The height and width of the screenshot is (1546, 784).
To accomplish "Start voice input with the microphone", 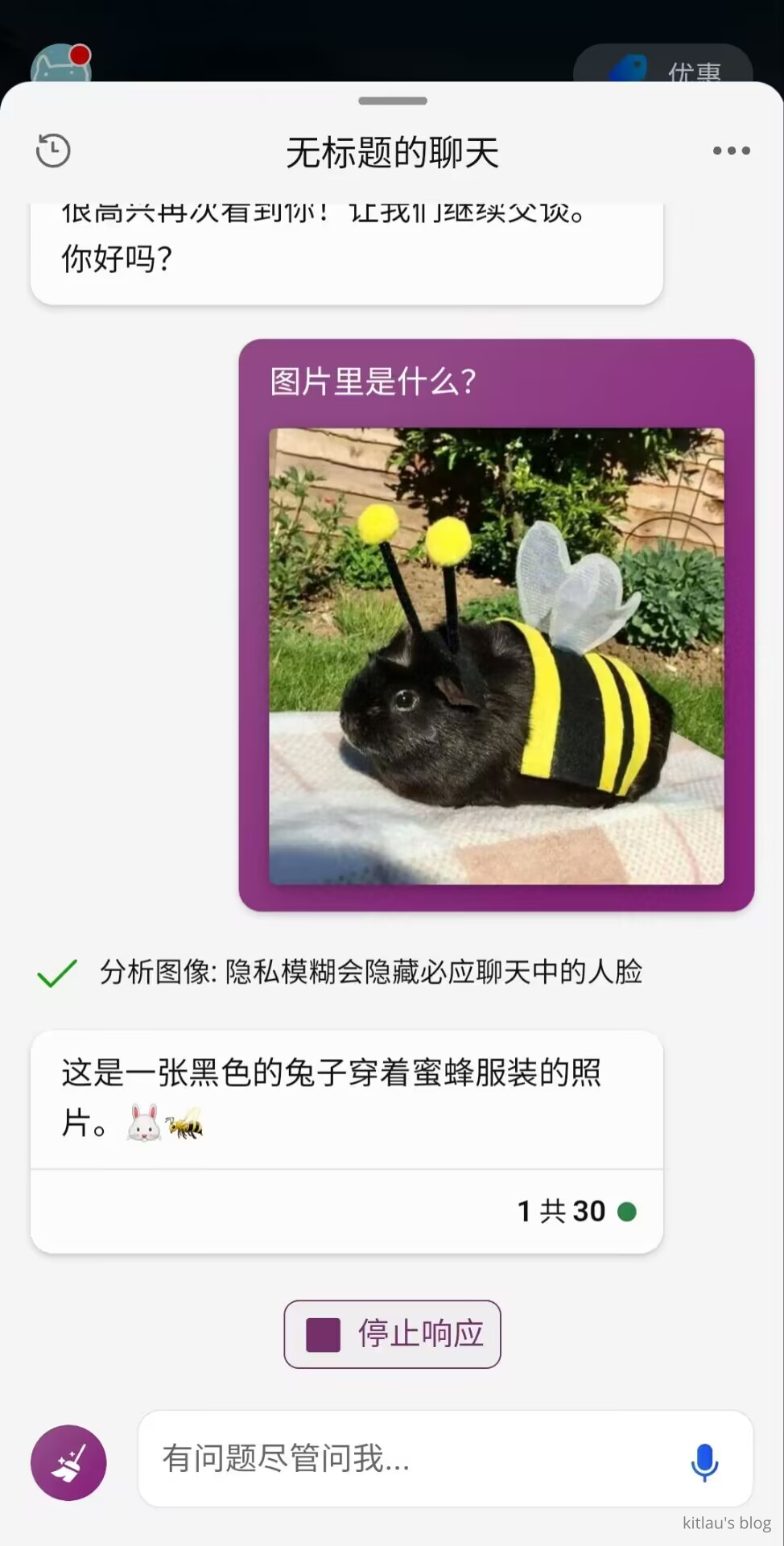I will point(704,1462).
